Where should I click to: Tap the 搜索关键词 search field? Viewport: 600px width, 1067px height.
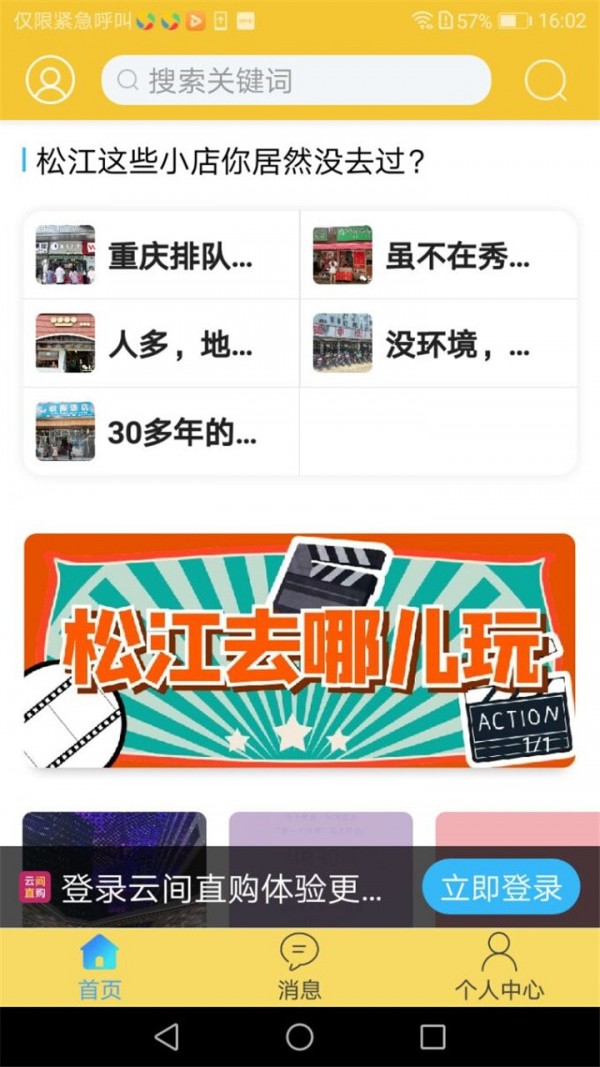click(x=296, y=80)
